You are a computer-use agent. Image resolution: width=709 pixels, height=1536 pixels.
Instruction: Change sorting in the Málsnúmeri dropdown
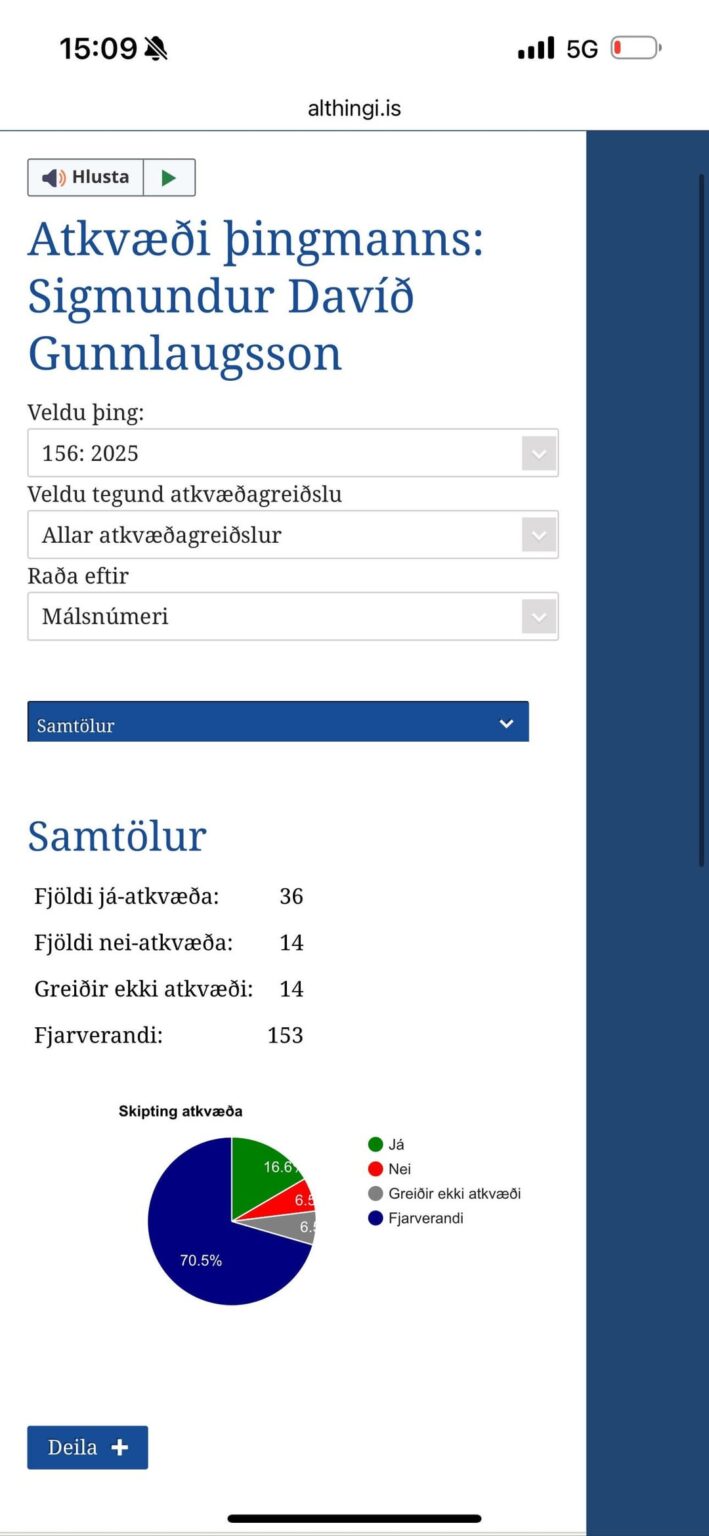293,616
